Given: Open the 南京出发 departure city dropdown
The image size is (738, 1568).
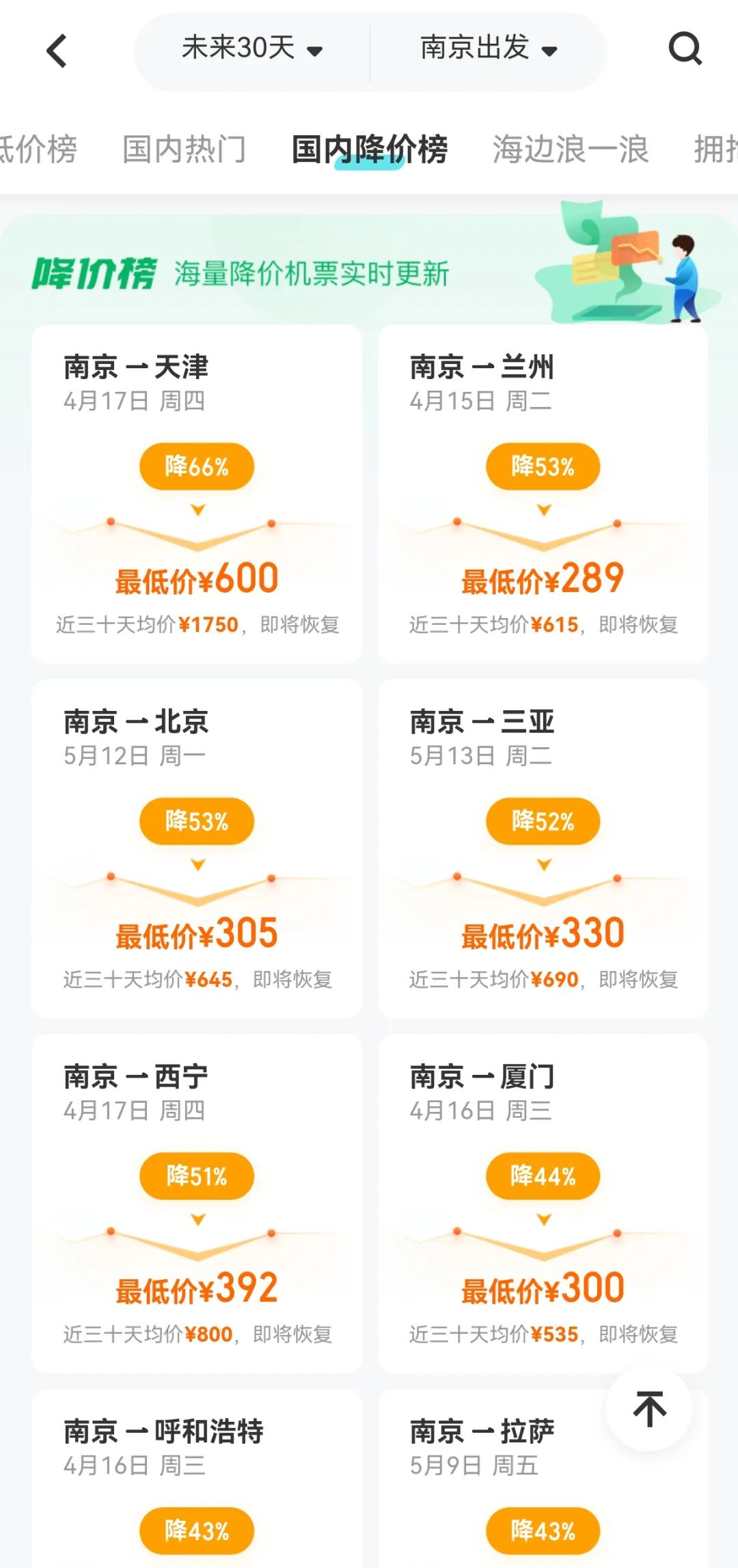Looking at the screenshot, I should coord(488,49).
